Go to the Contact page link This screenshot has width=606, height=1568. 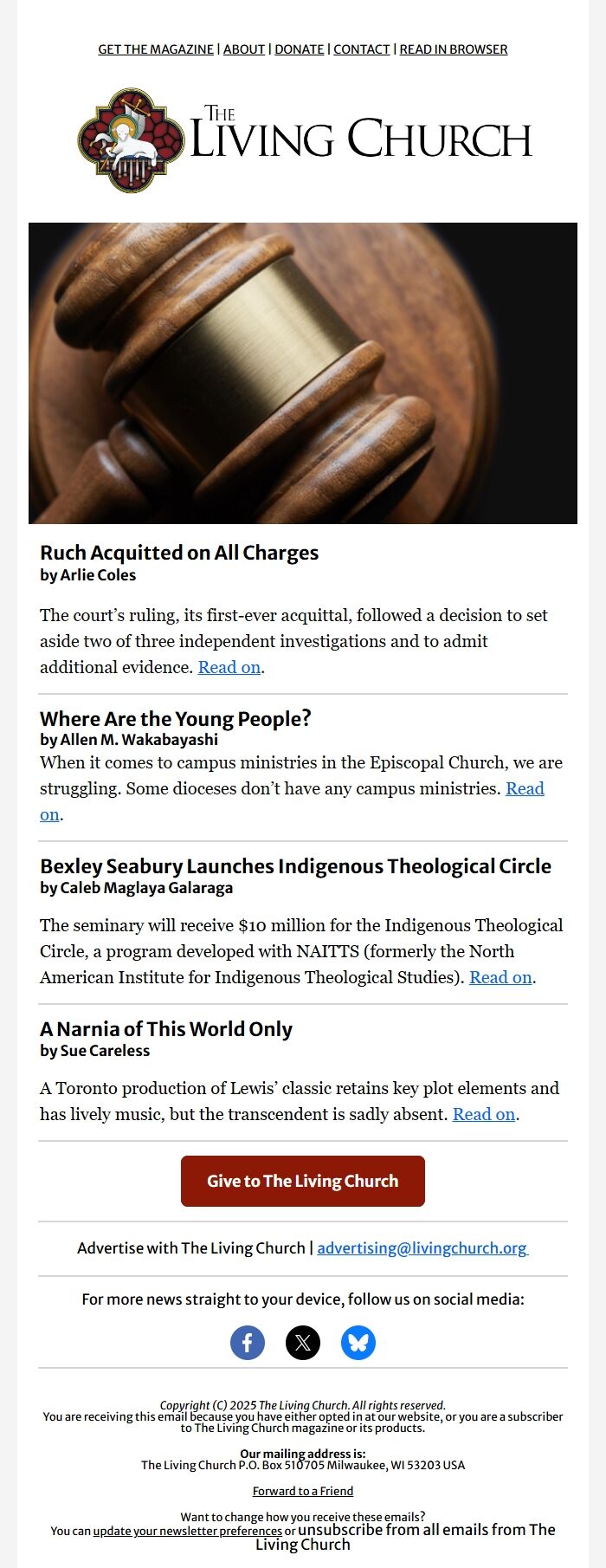click(x=362, y=49)
